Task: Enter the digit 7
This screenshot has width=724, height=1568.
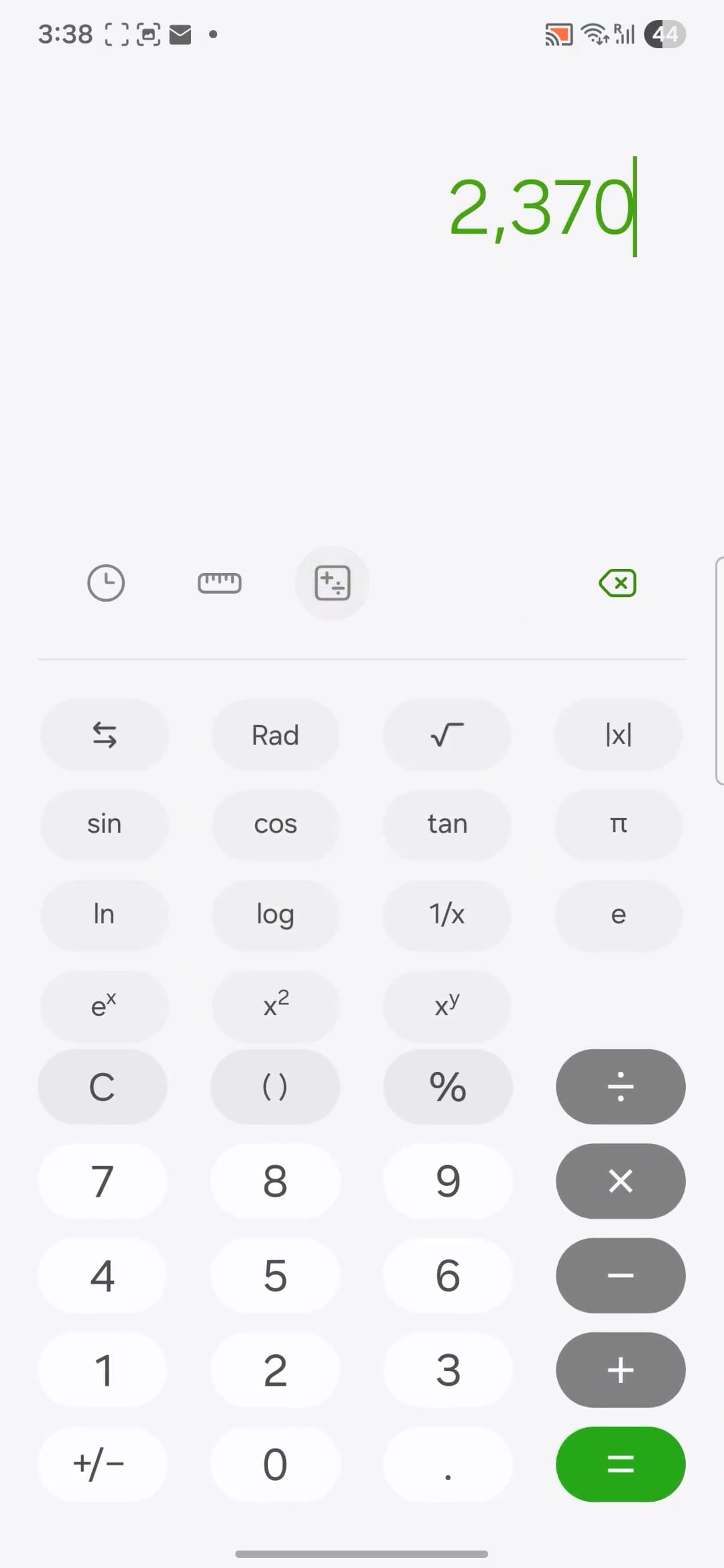Action: point(102,1181)
